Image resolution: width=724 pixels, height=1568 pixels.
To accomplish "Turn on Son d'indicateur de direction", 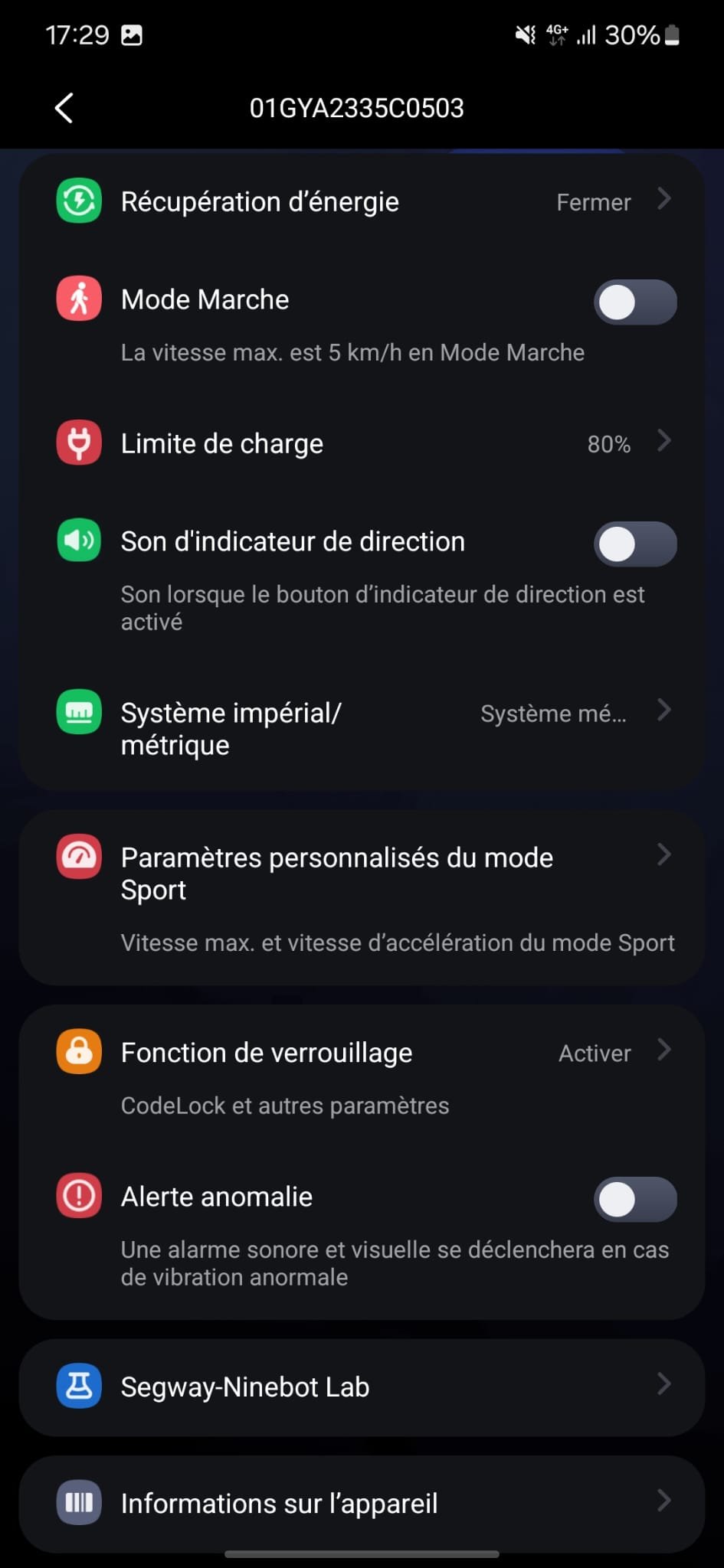I will click(634, 544).
